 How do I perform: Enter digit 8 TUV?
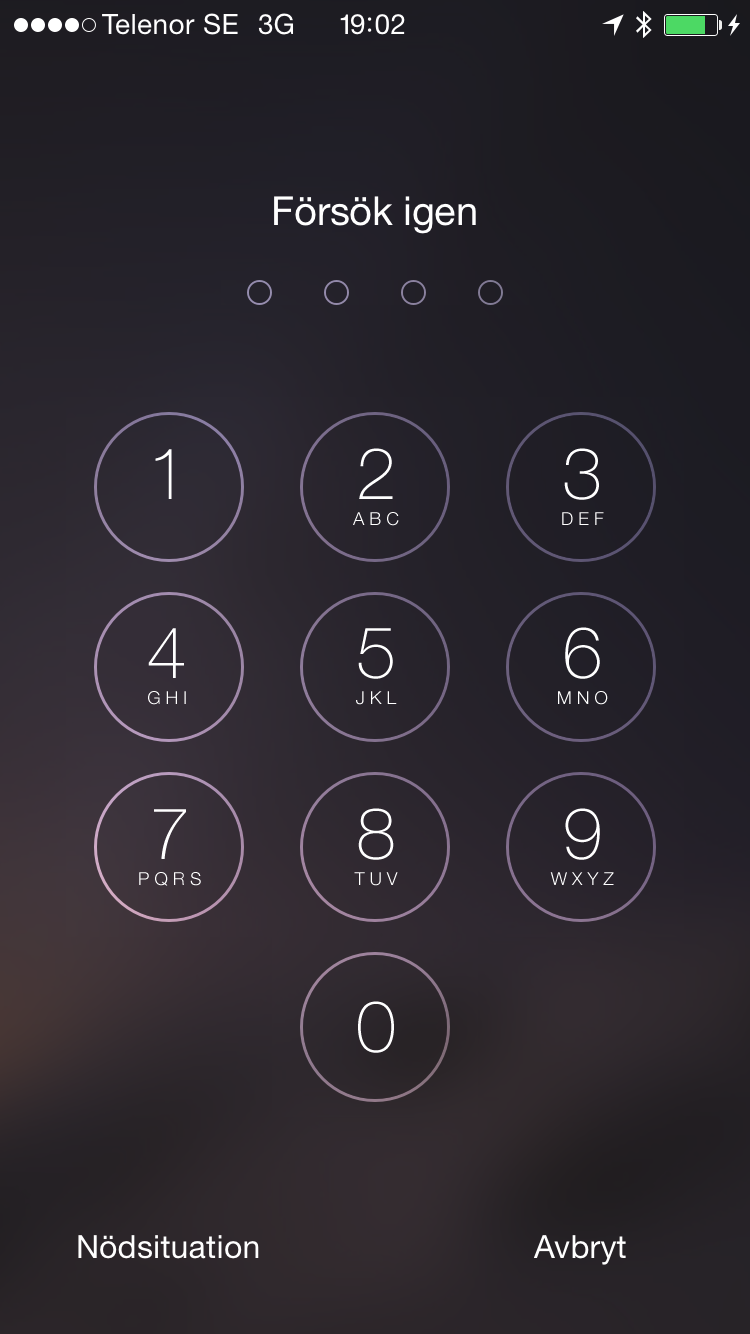pyautogui.click(x=375, y=847)
